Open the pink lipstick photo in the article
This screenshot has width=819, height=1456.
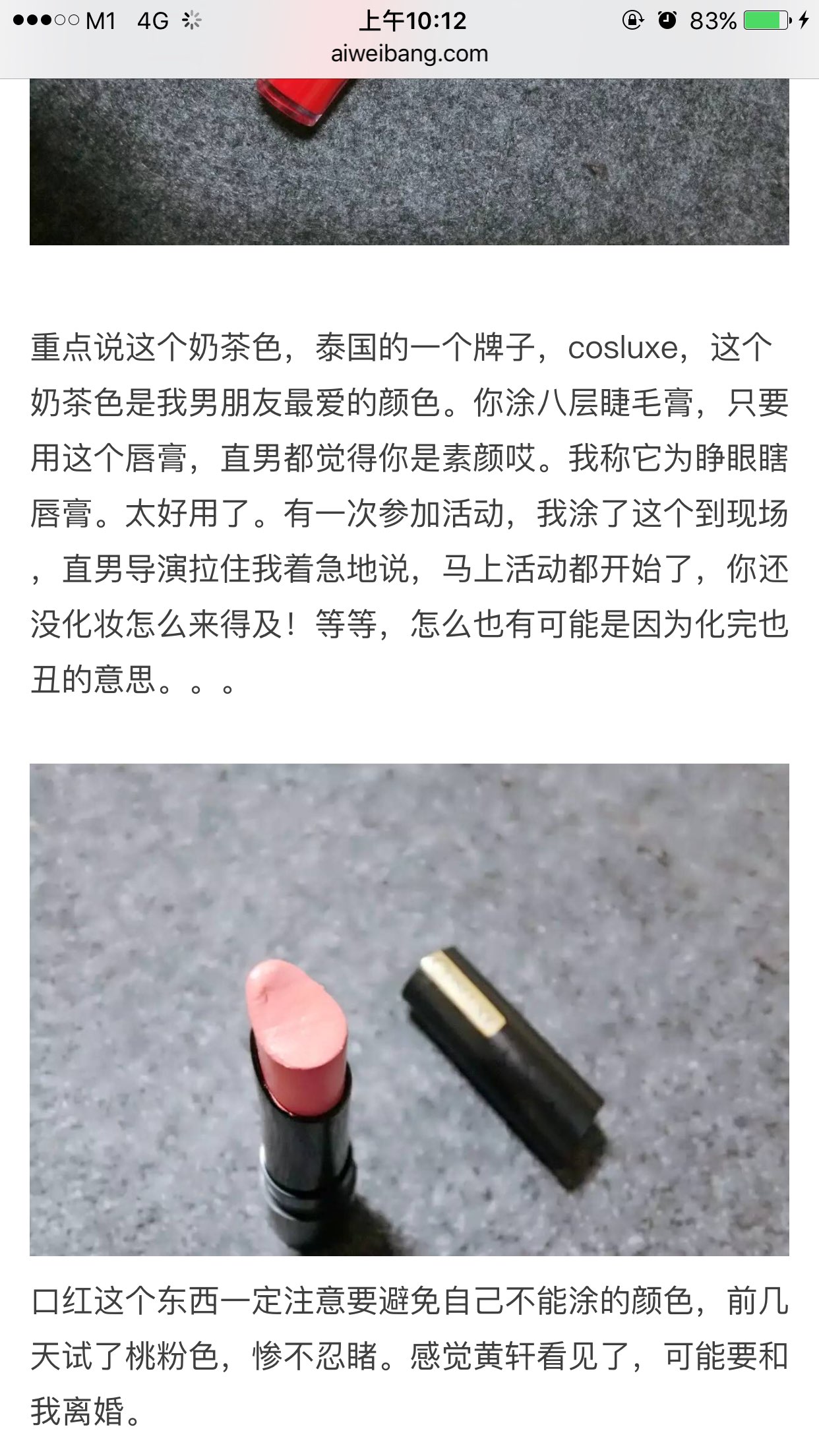click(409, 1009)
